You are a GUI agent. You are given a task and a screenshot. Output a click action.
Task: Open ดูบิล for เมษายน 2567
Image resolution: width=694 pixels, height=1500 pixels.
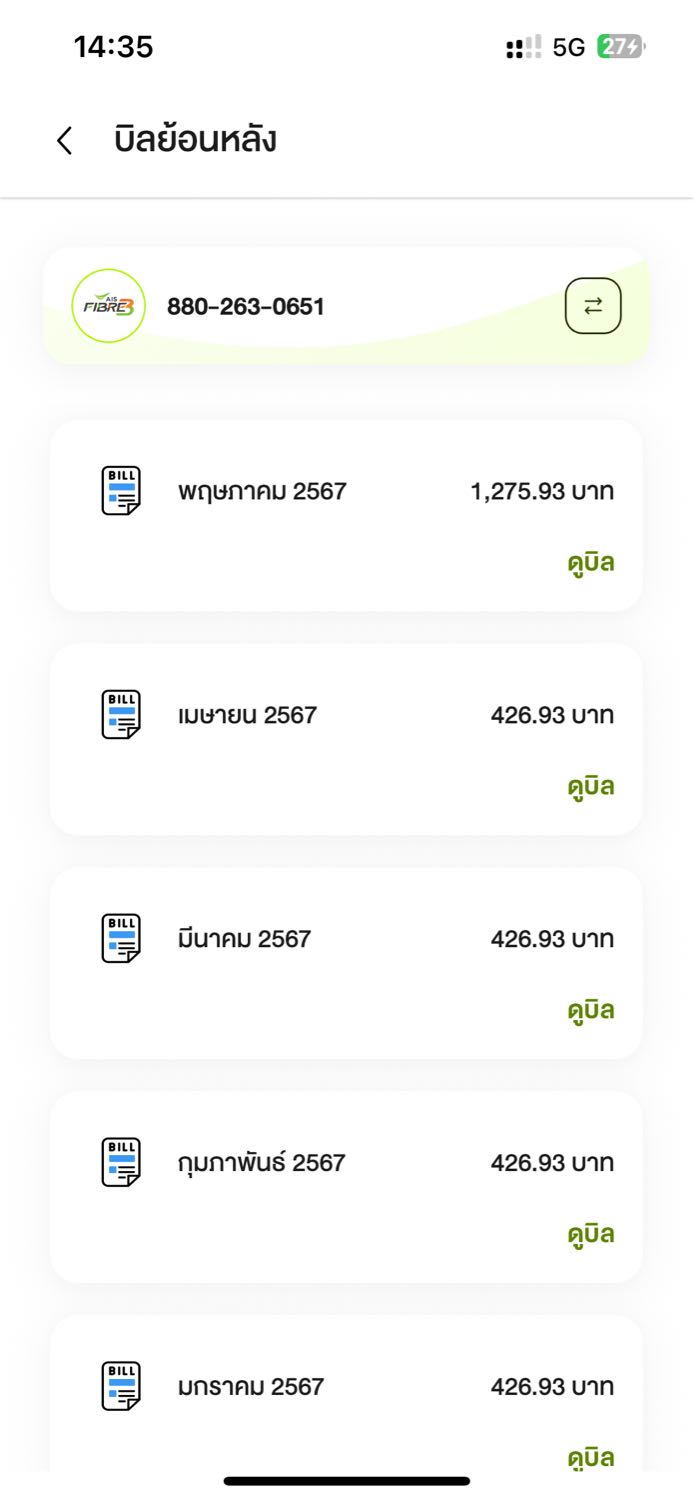[590, 787]
